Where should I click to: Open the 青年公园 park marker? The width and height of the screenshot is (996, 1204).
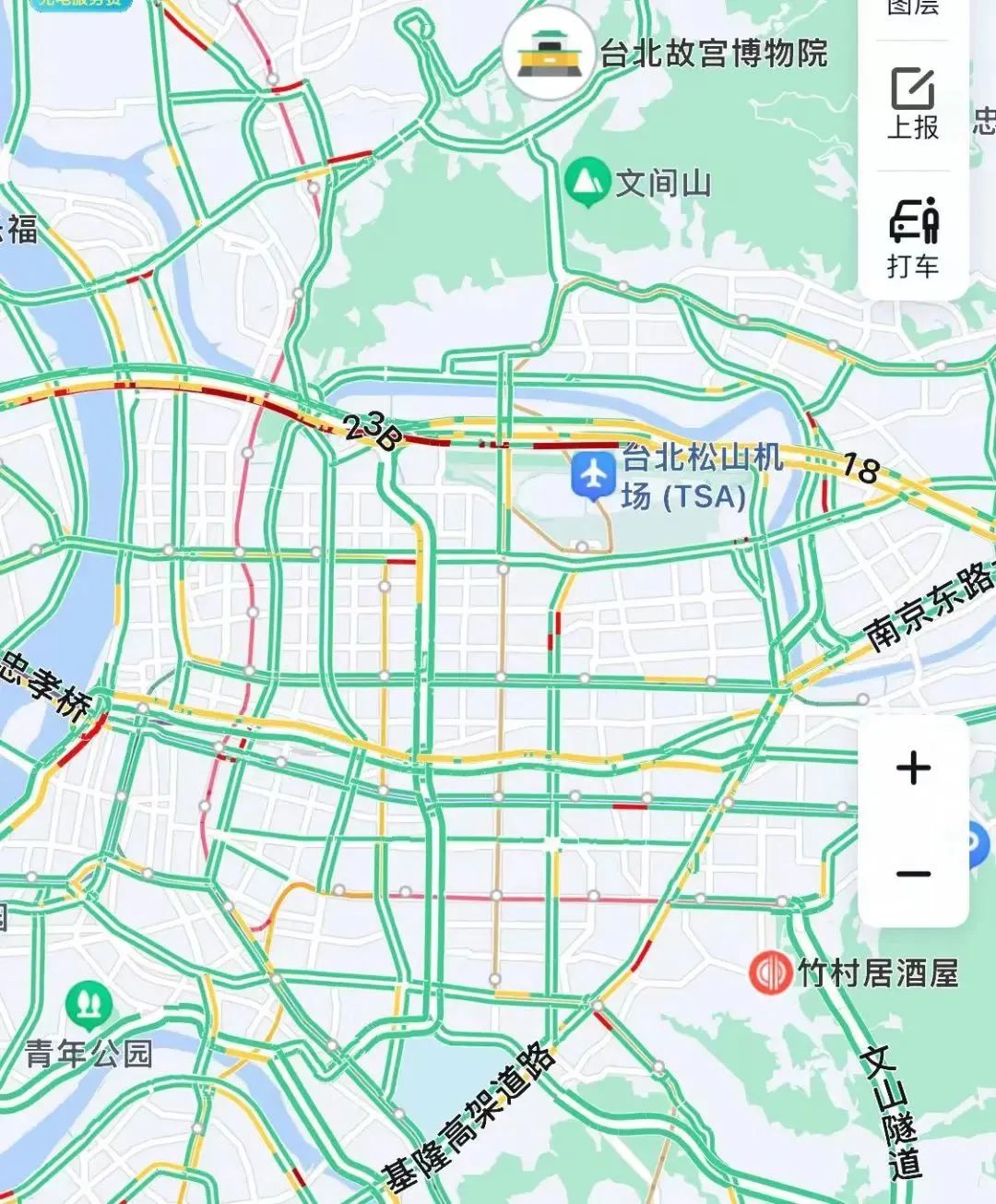(89, 1006)
